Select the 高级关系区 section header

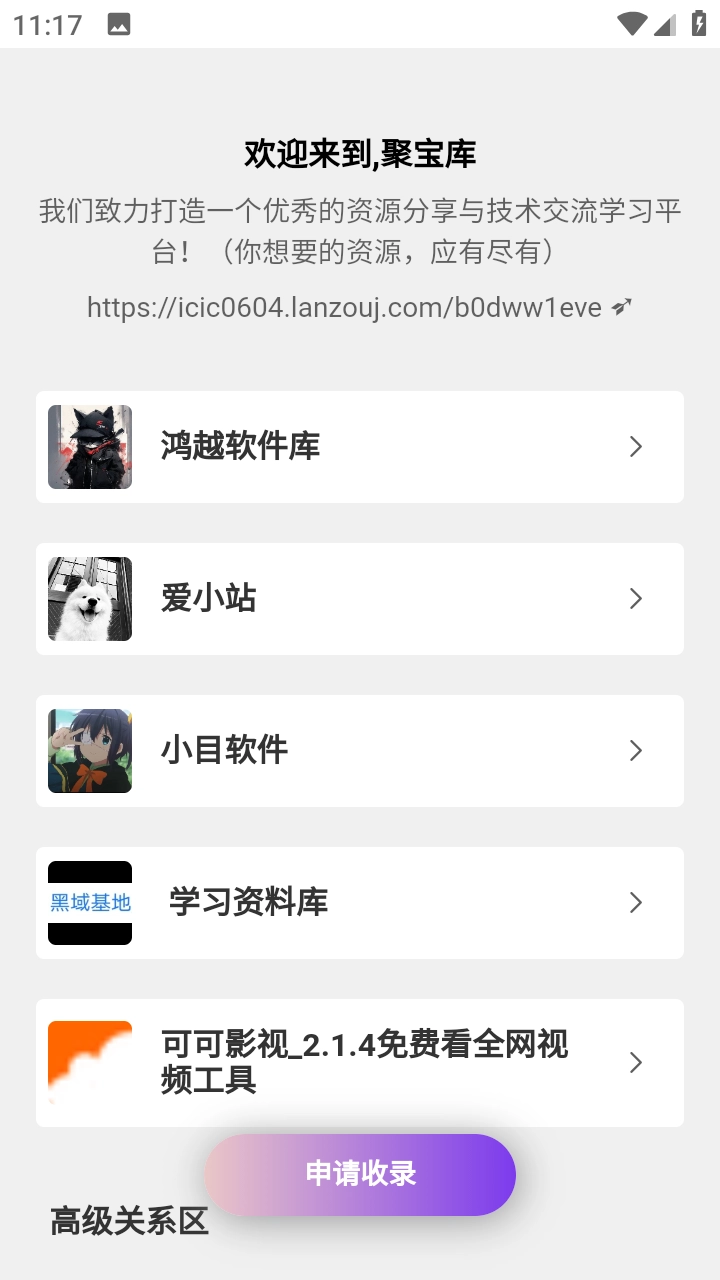[x=128, y=1222]
